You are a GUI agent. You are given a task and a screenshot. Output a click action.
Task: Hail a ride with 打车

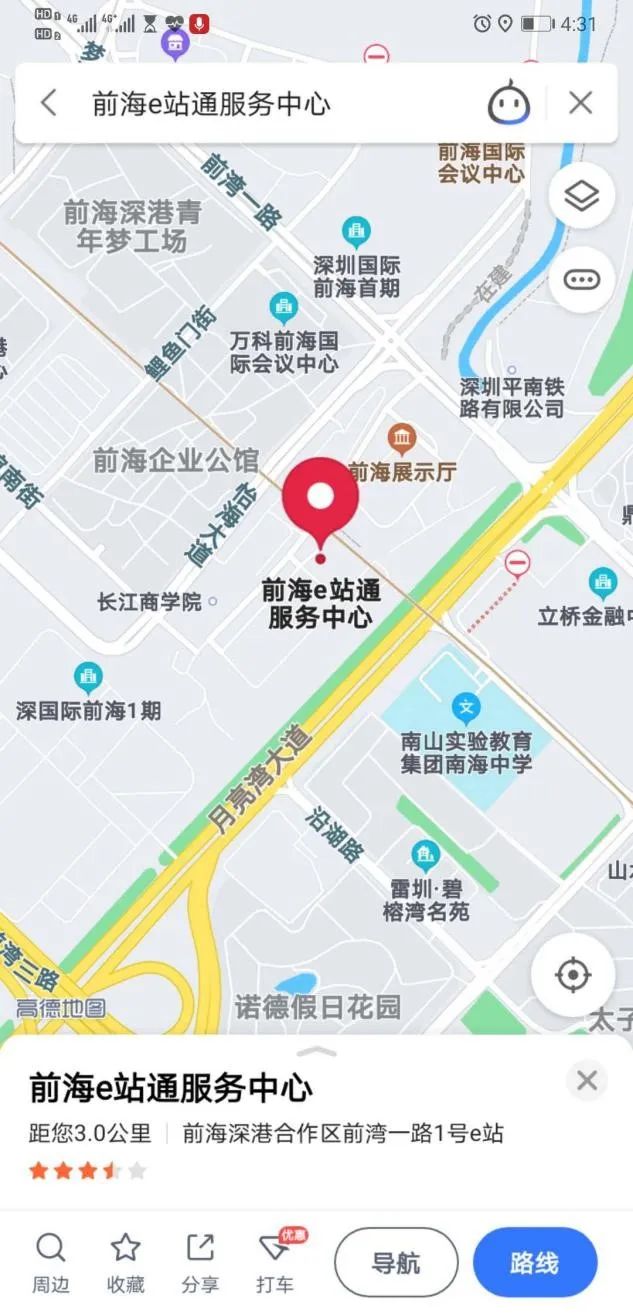[276, 1263]
